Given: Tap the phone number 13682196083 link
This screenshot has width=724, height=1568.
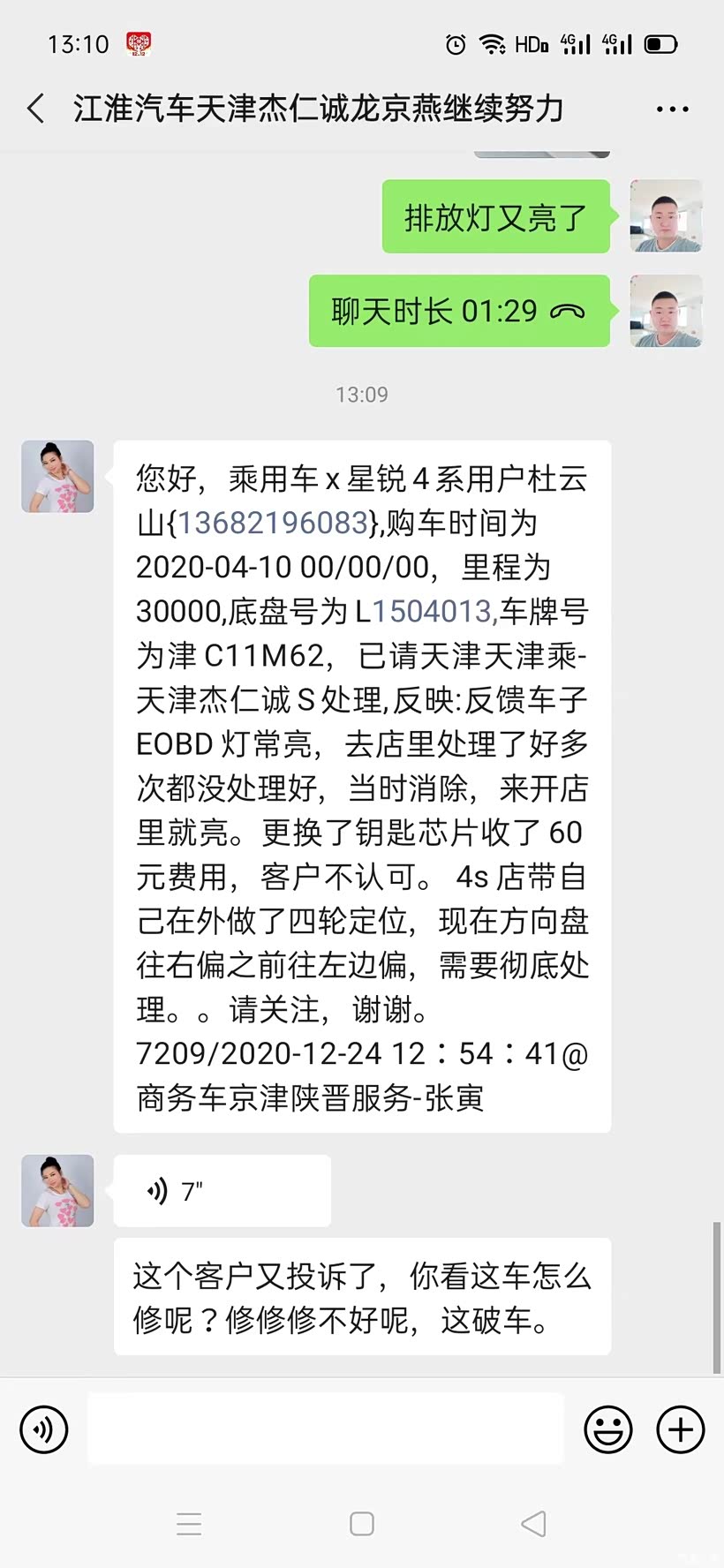Looking at the screenshot, I should [x=273, y=523].
